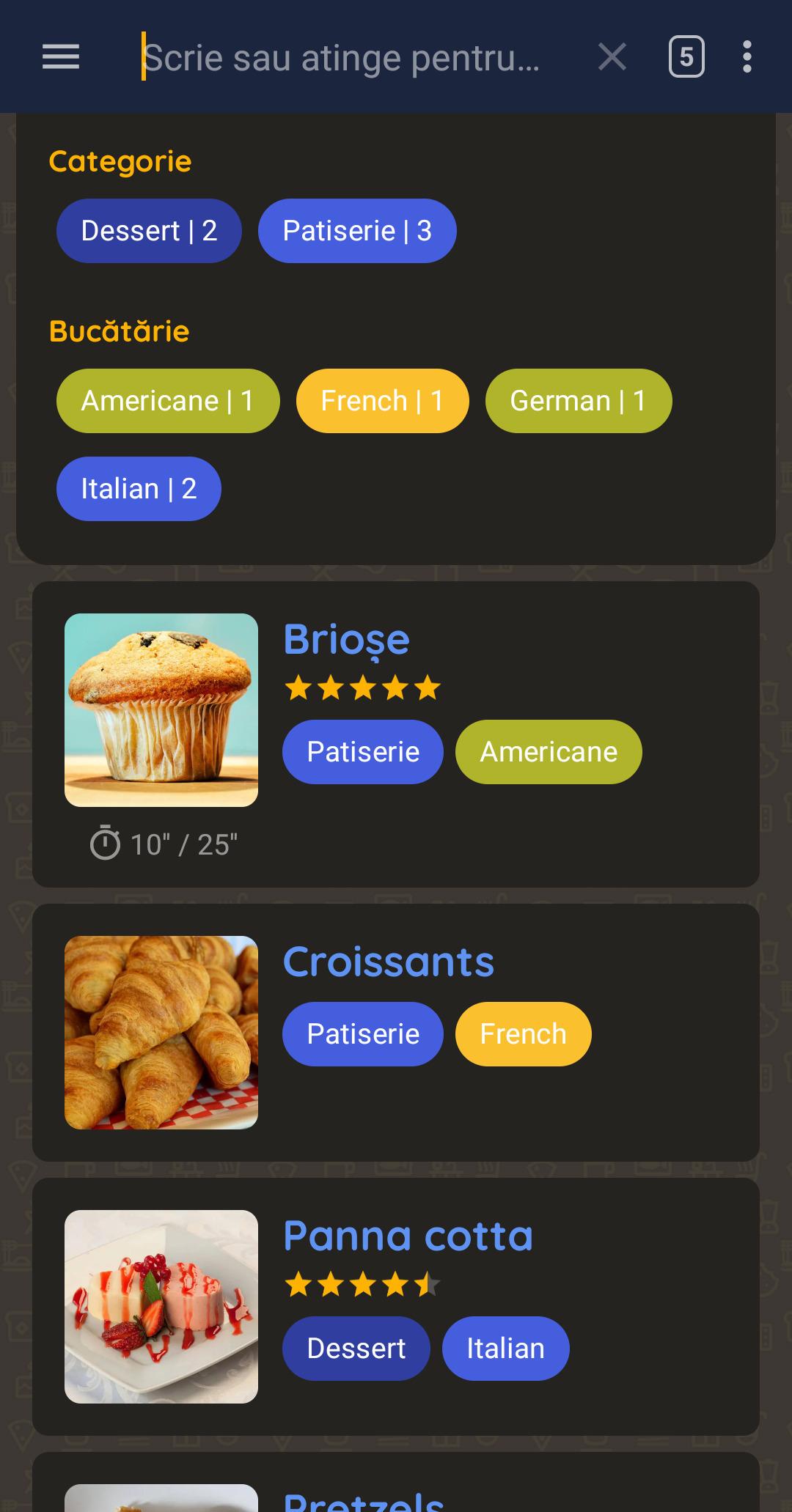Open the hamburger drawer menu
792x1512 pixels.
click(x=61, y=57)
